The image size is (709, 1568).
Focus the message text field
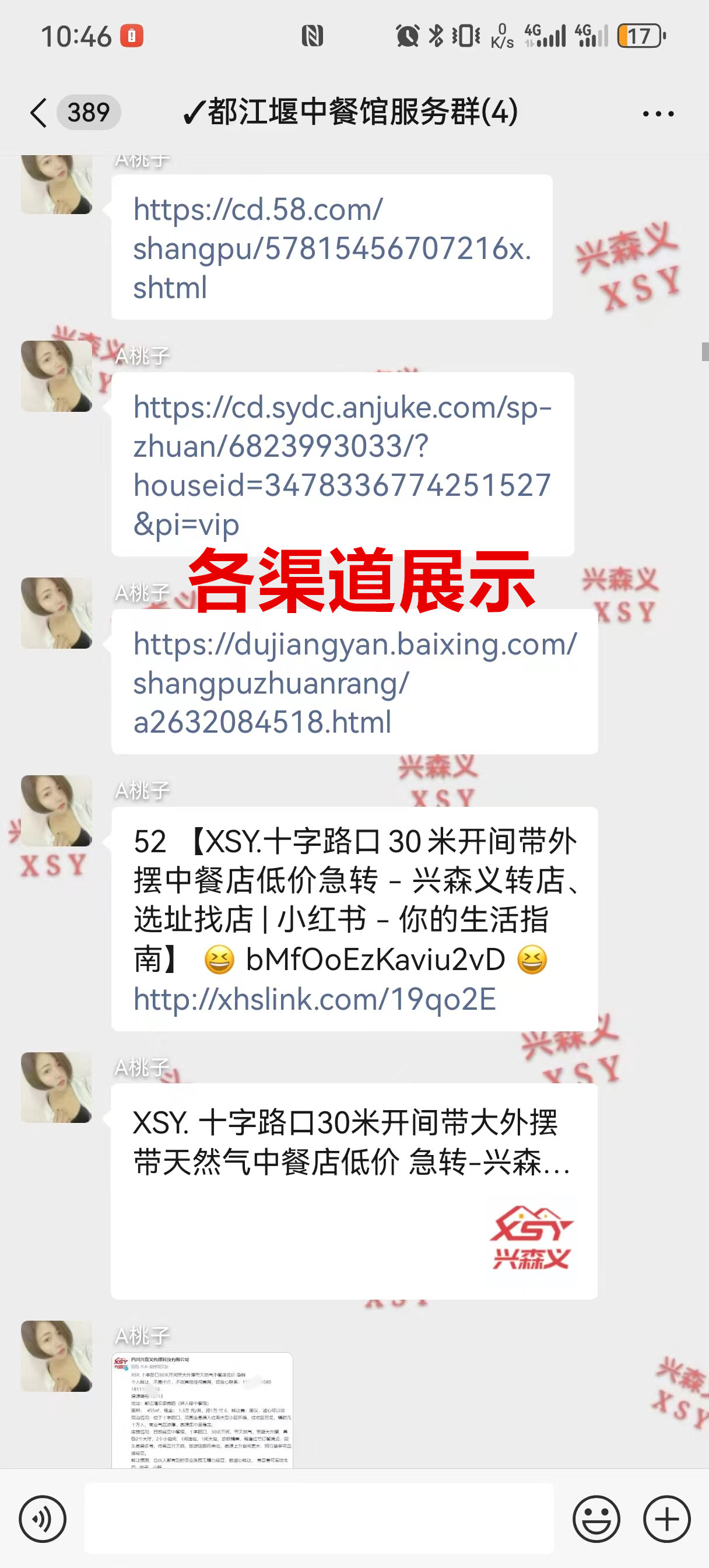pyautogui.click(x=319, y=1518)
